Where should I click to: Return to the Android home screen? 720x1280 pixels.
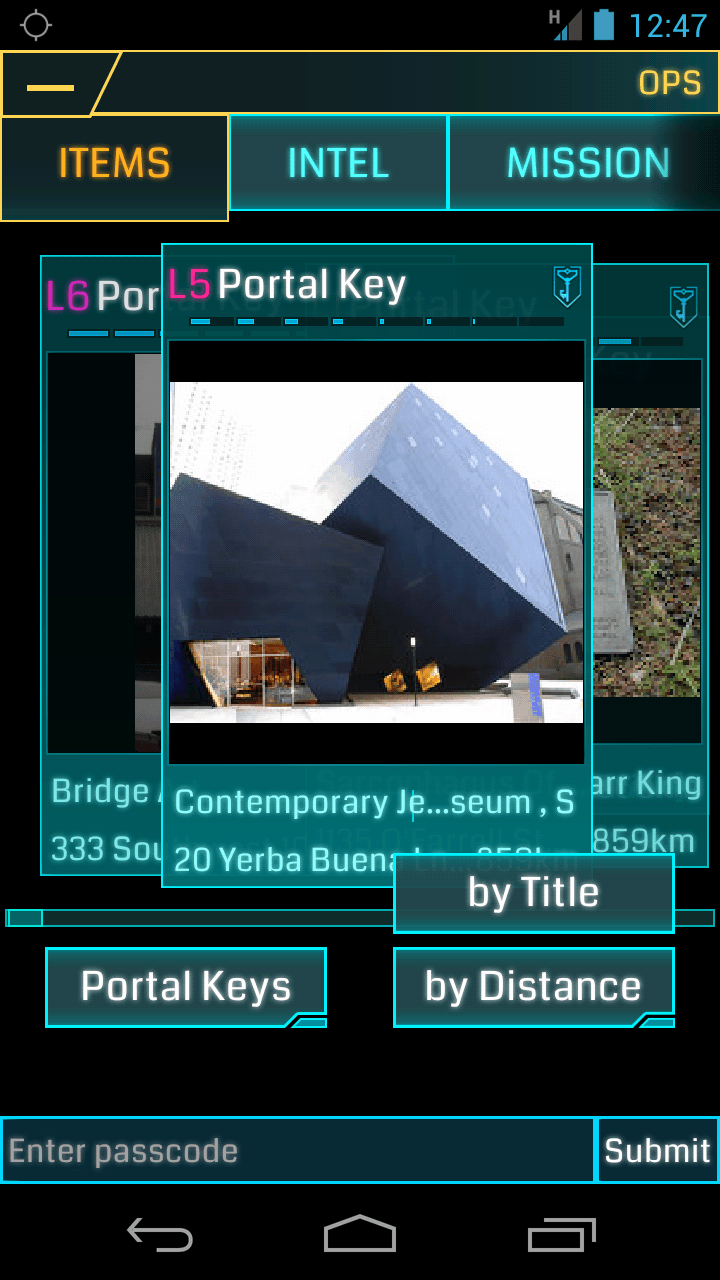360,1234
